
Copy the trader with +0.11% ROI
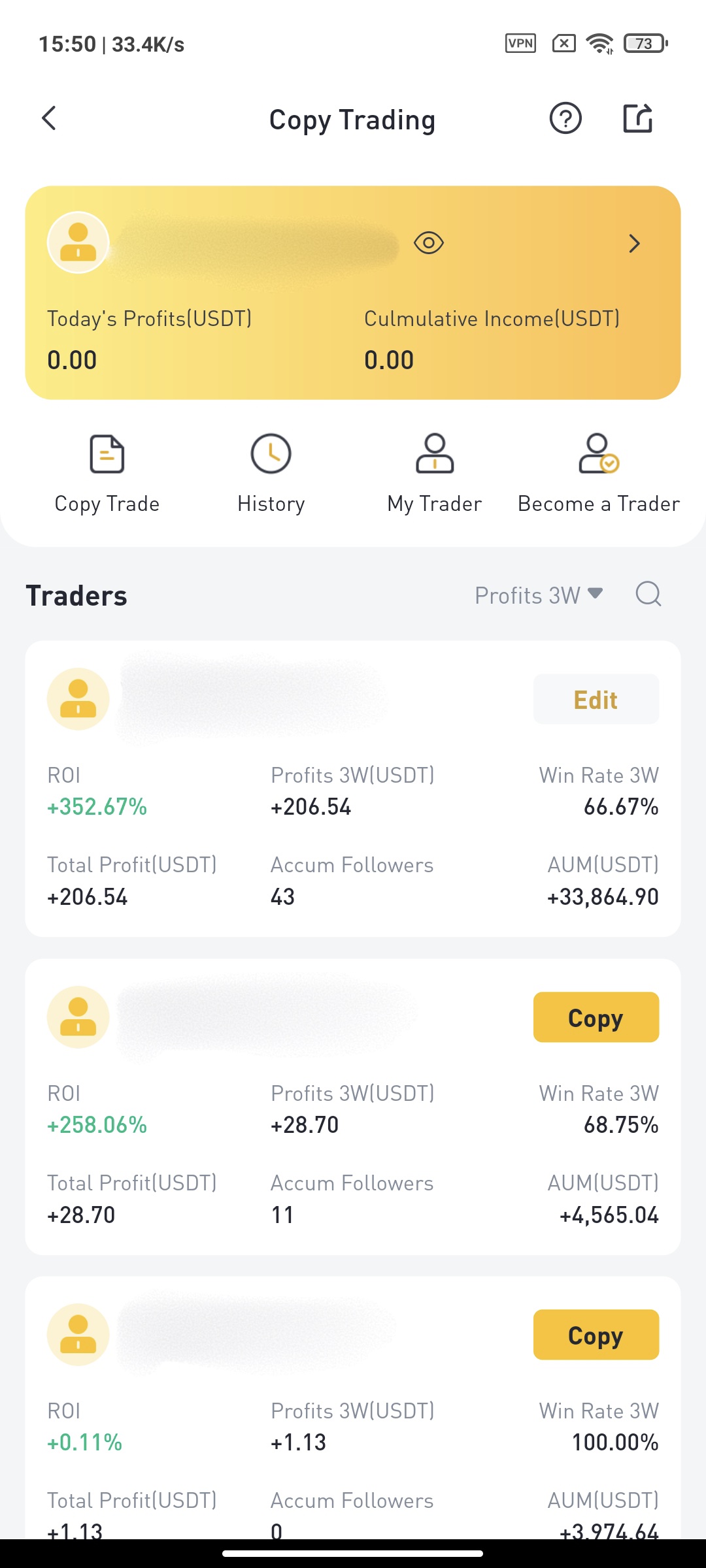click(x=596, y=1335)
